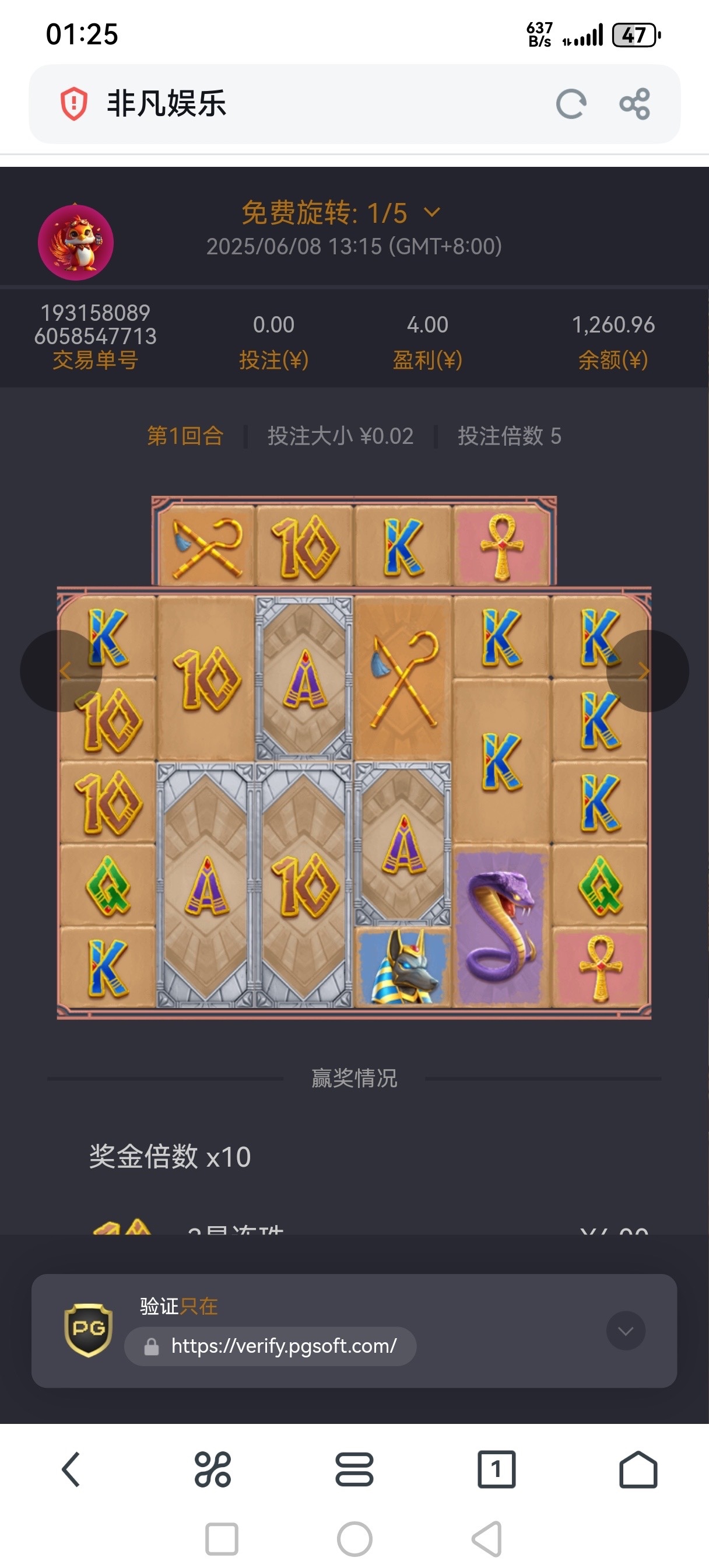The image size is (709, 1568).
Task: Reload the page with the refresh icon
Action: pyautogui.click(x=571, y=103)
